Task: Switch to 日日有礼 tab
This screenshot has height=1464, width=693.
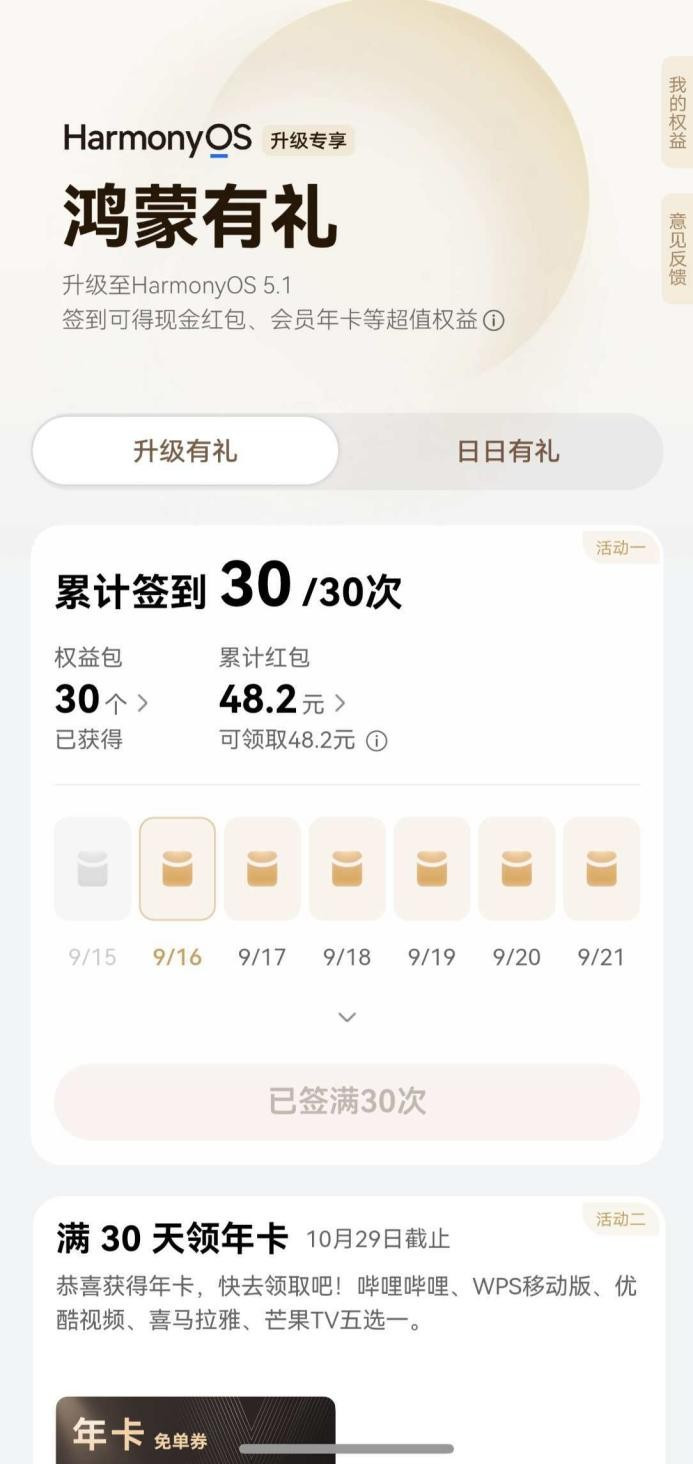Action: 507,451
